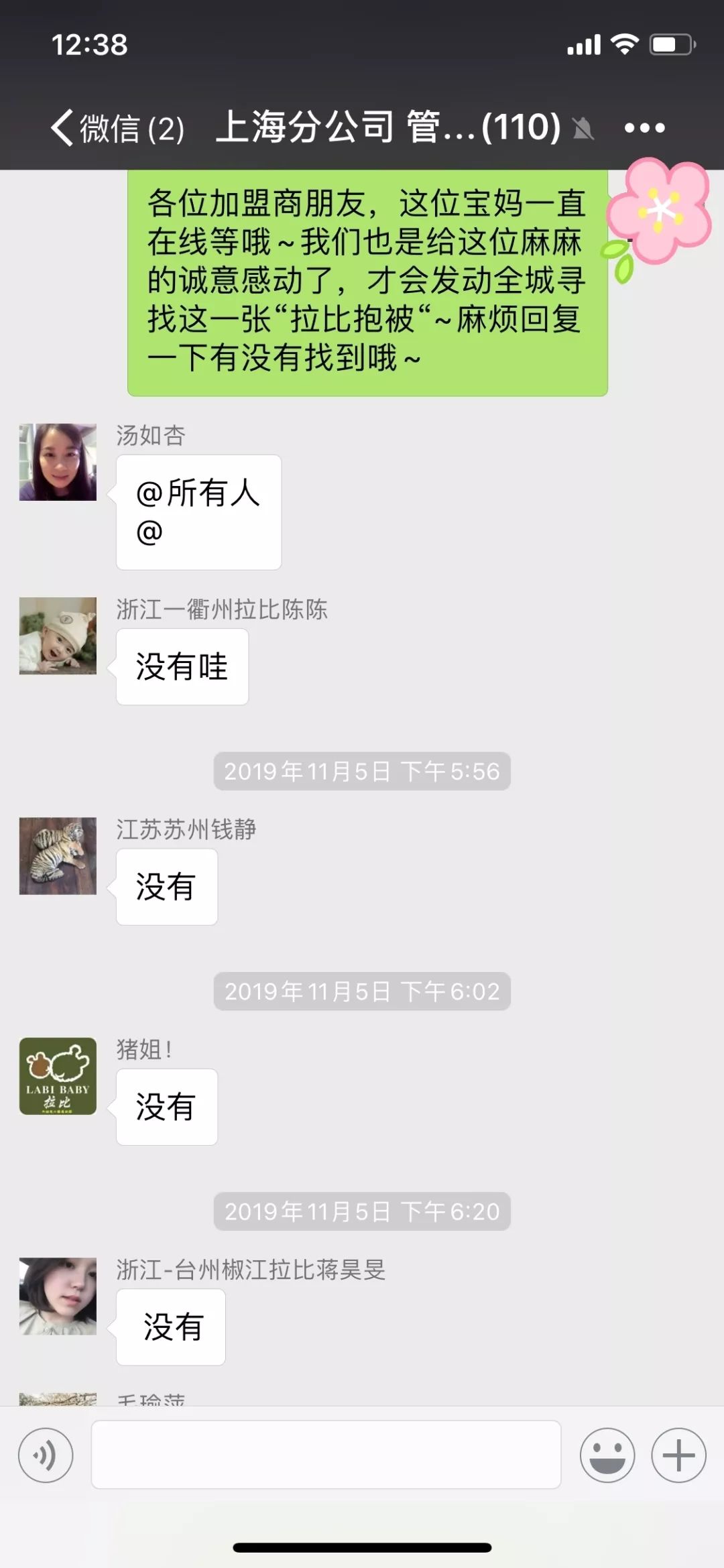Image resolution: width=724 pixels, height=1568 pixels.
Task: Open the emoji sticker panel
Action: pyautogui.click(x=607, y=1455)
